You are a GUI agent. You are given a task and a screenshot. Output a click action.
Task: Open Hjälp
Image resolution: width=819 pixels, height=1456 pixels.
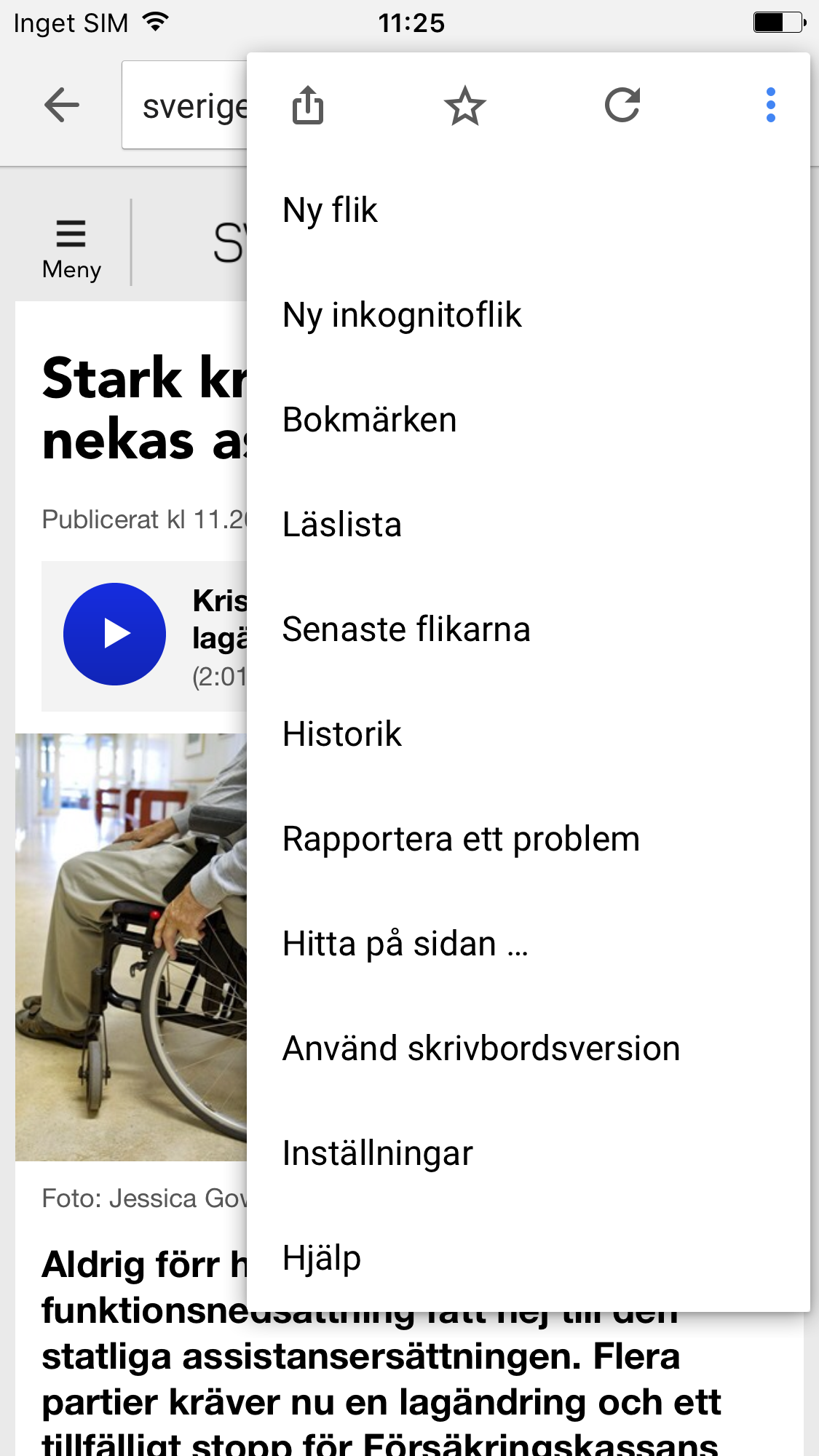coord(321,1258)
